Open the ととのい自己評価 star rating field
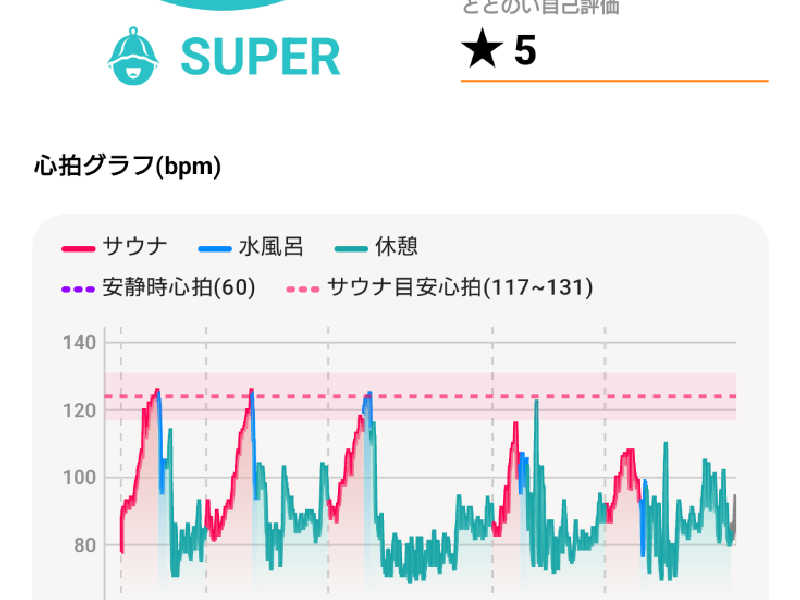Viewport: 800px width, 600px height. coord(612,52)
